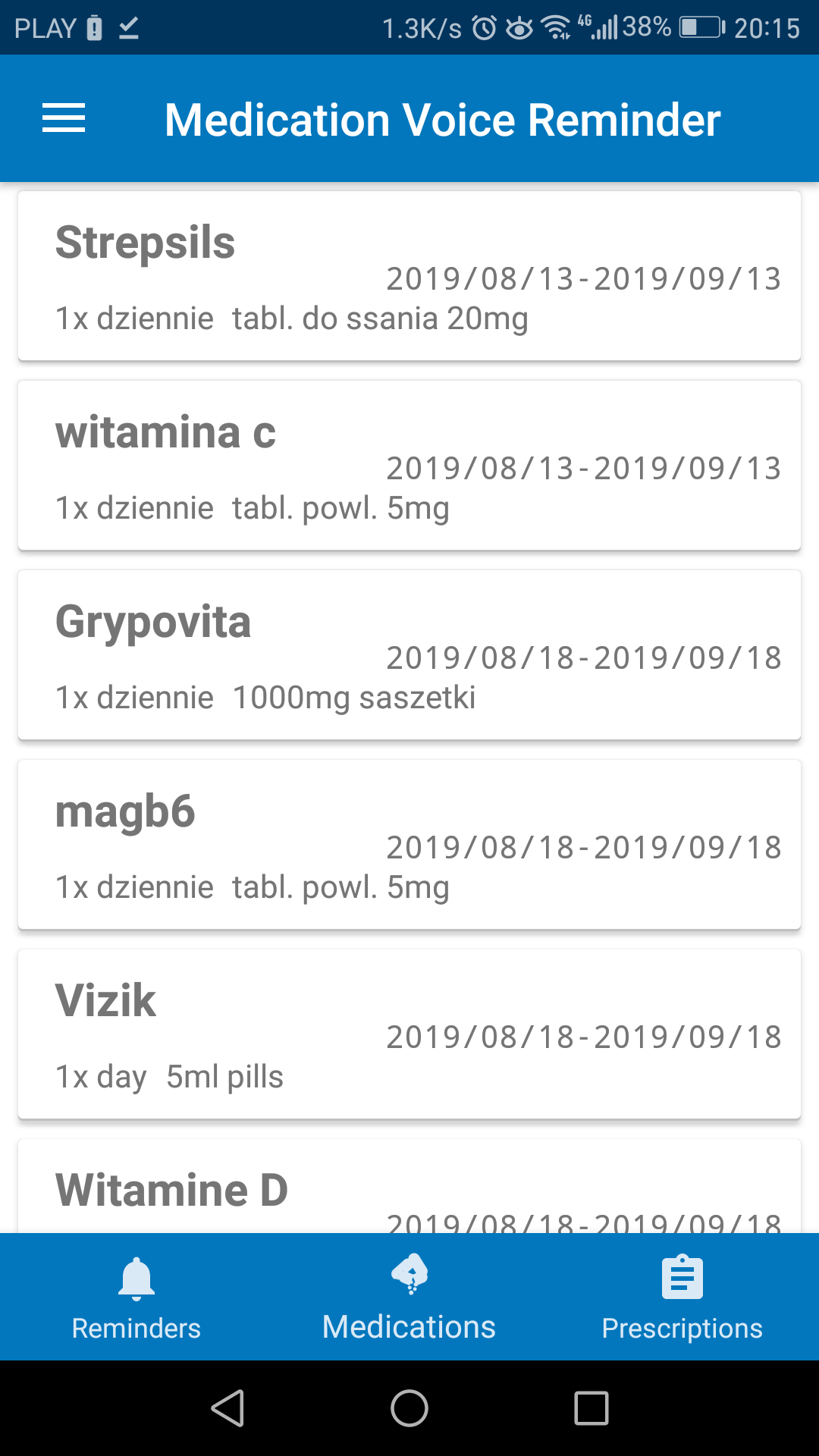This screenshot has height=1456, width=819.
Task: Tap the Android home circle button
Action: [409, 1409]
